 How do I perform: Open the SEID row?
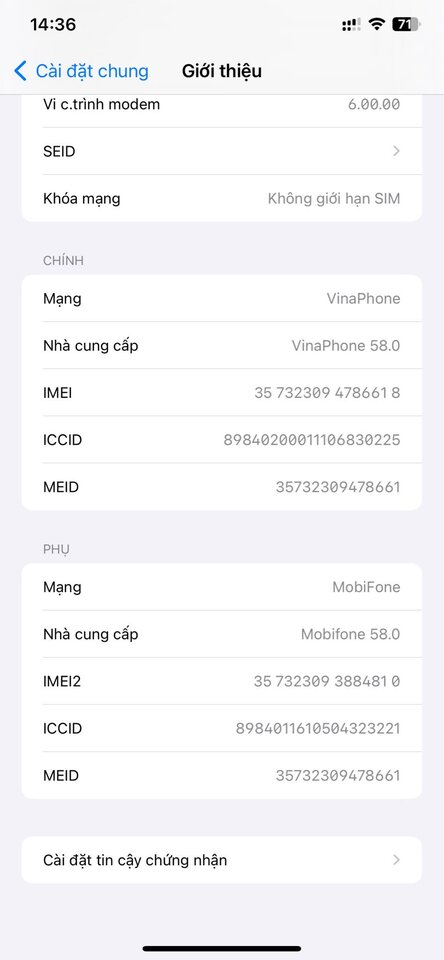point(222,151)
